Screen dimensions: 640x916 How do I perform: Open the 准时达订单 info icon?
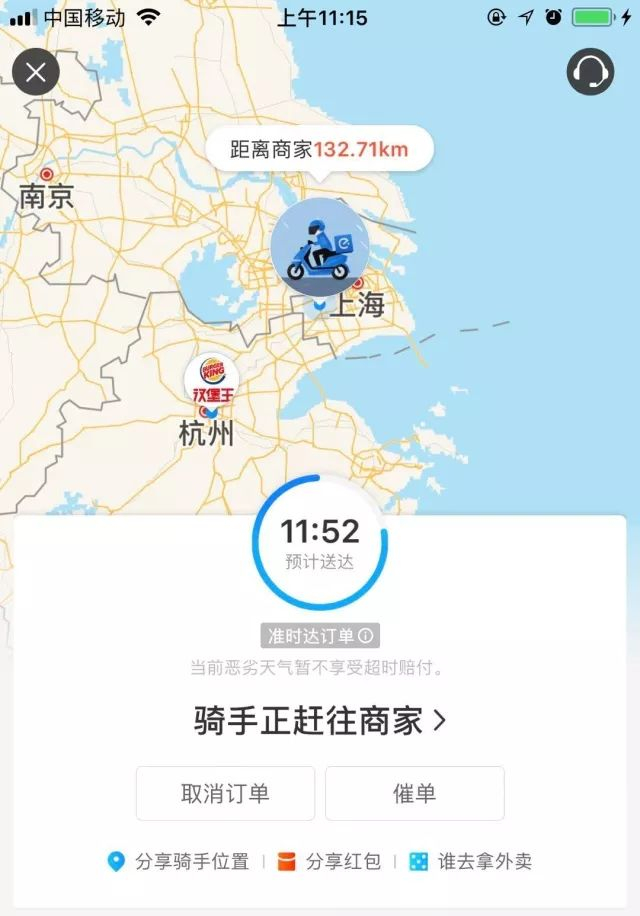pos(366,636)
